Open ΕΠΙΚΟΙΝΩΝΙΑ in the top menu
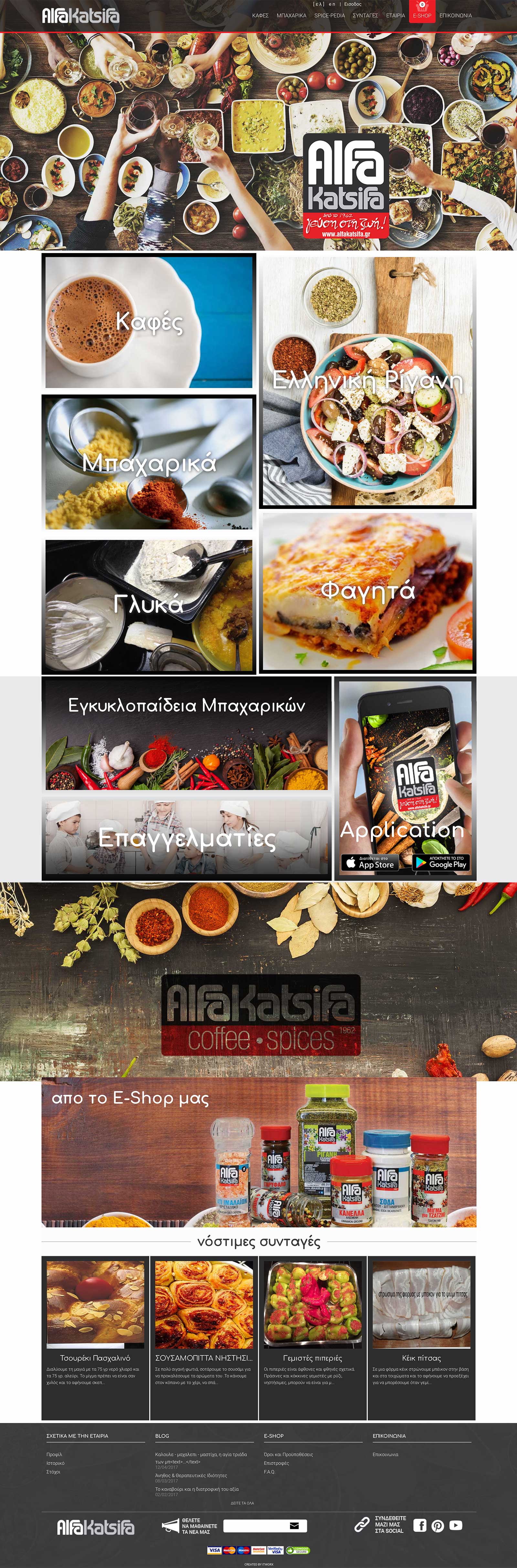Image resolution: width=517 pixels, height=1568 pixels. click(456, 15)
